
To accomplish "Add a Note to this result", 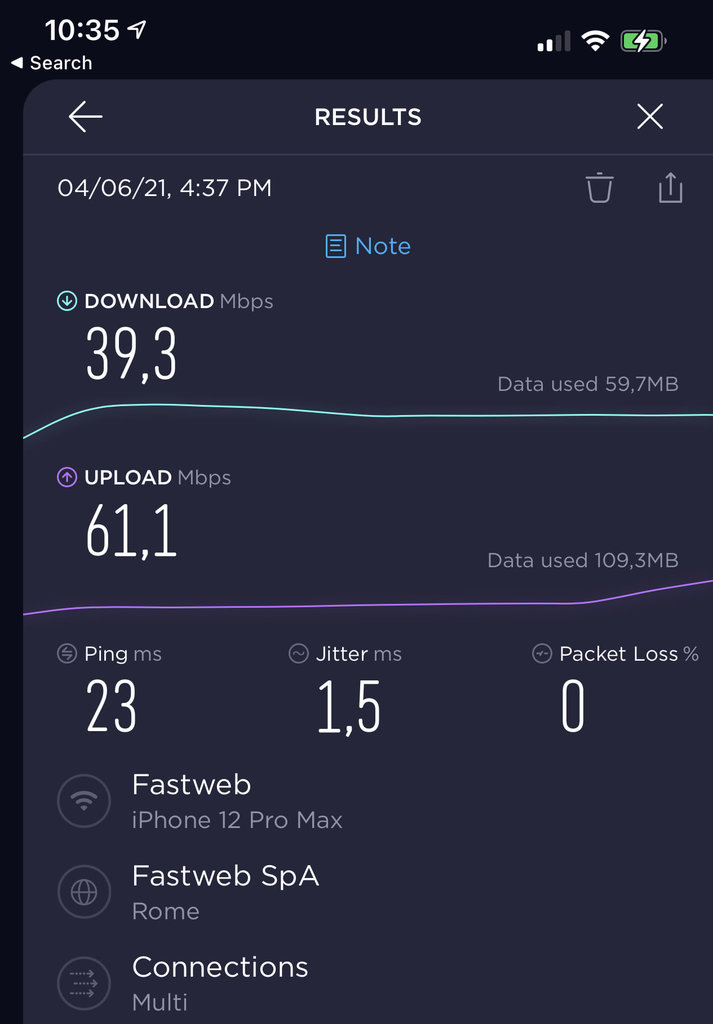I will (x=368, y=246).
